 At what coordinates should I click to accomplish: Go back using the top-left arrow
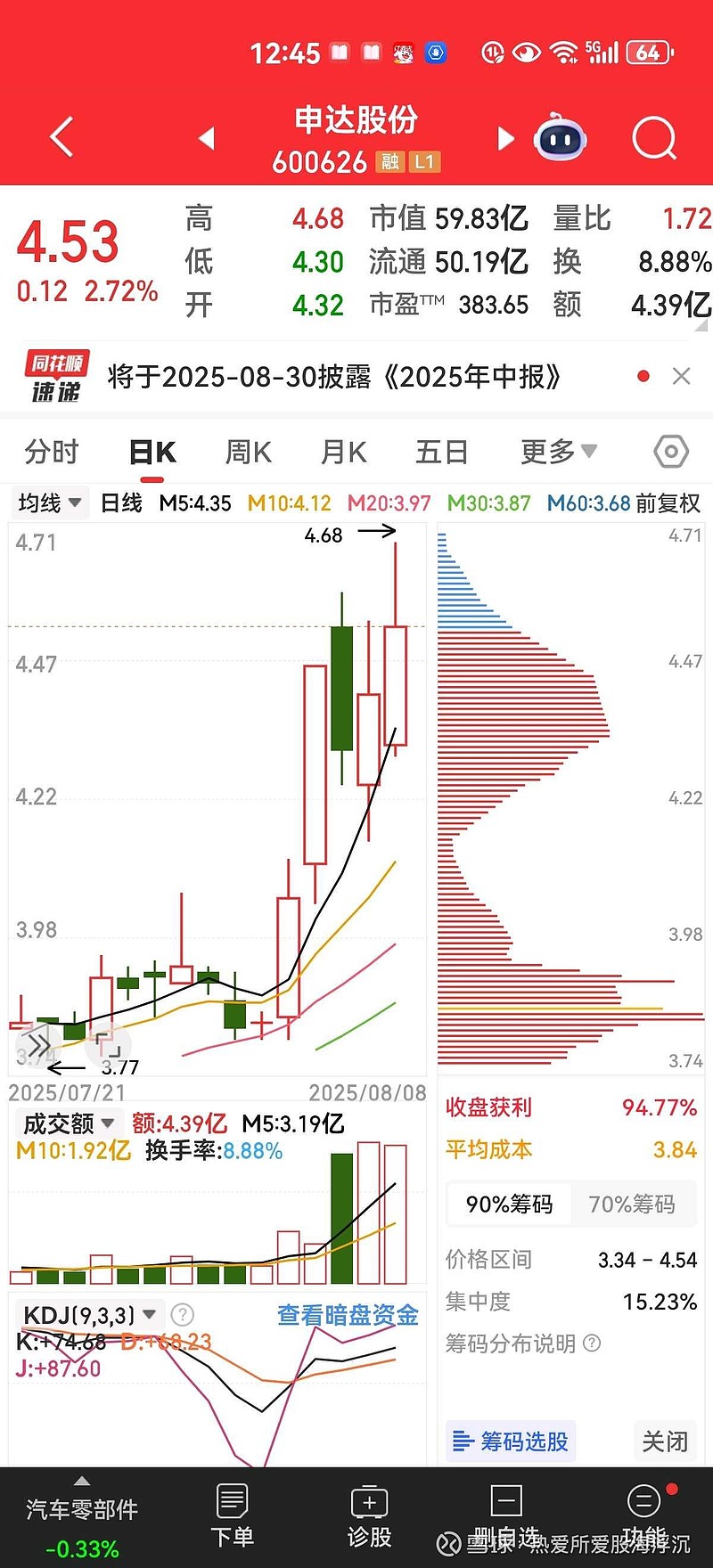click(61, 138)
